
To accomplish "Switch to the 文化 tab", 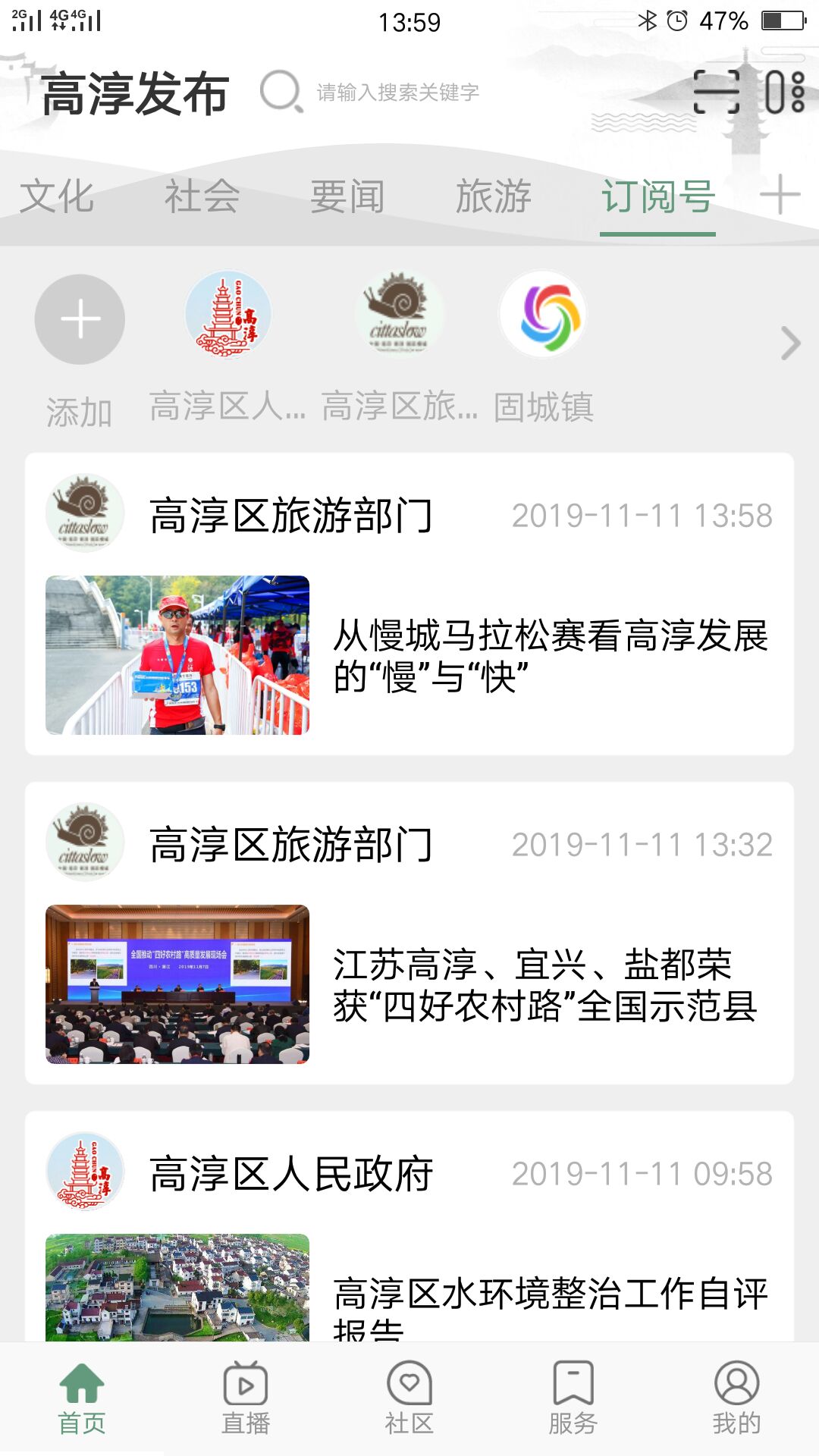I will click(x=58, y=199).
